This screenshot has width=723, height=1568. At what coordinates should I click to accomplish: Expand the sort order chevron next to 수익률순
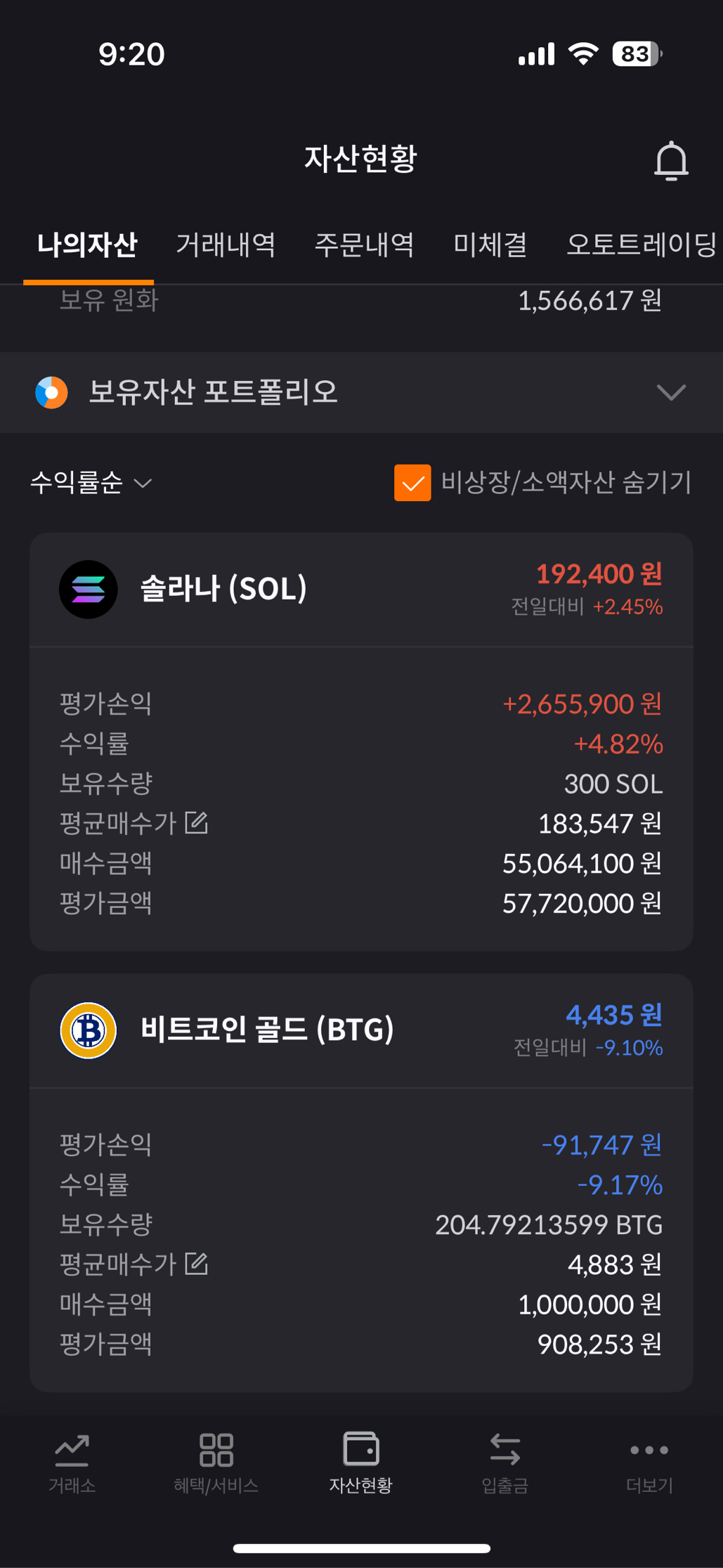[x=145, y=485]
